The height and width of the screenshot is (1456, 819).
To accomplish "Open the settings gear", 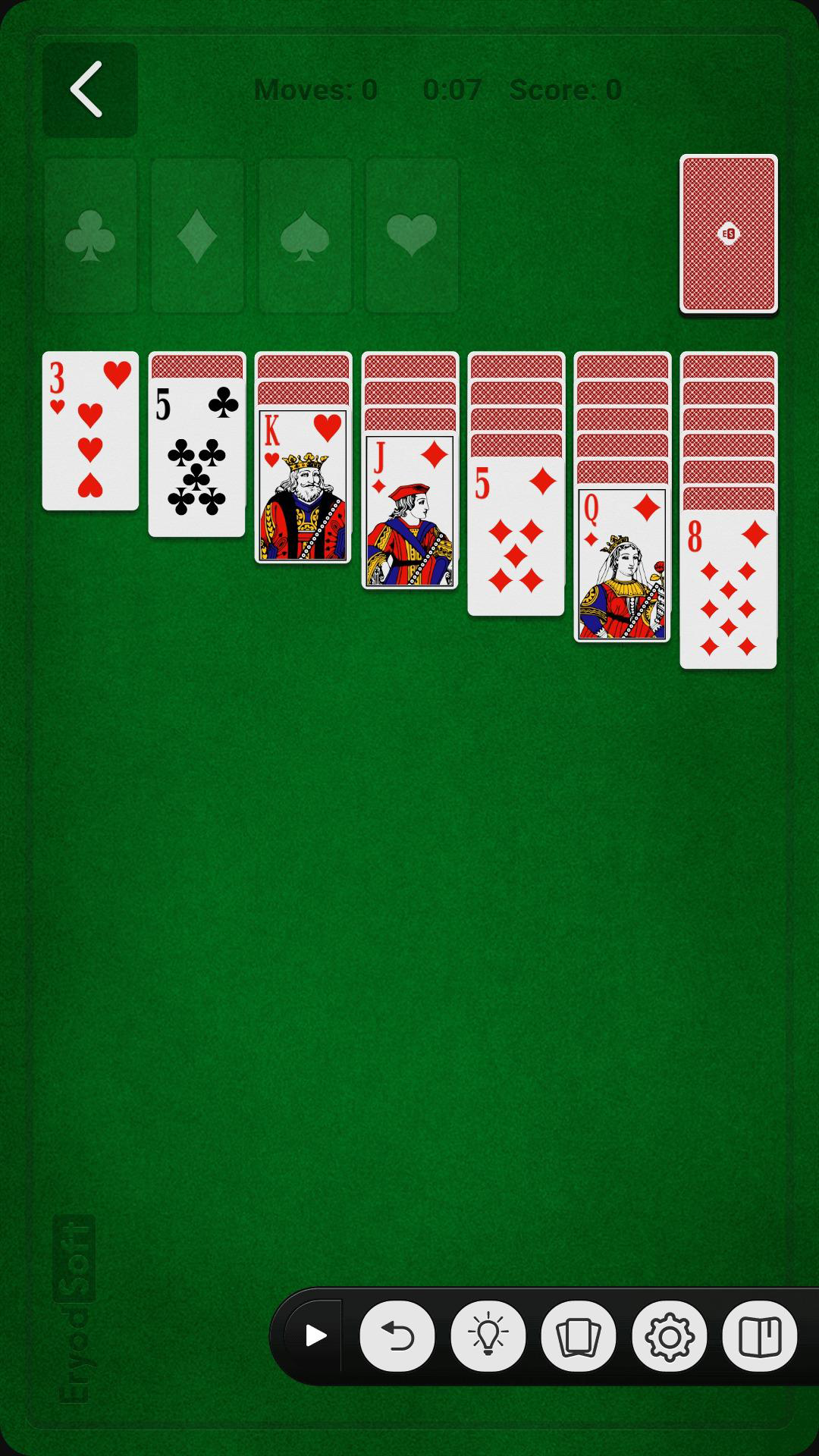I will pyautogui.click(x=669, y=1336).
